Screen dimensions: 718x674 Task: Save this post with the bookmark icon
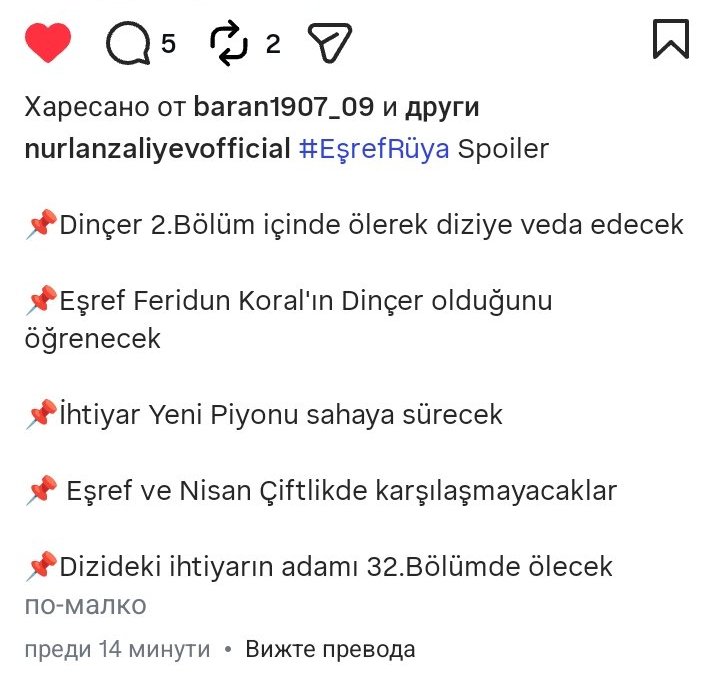pos(670,39)
